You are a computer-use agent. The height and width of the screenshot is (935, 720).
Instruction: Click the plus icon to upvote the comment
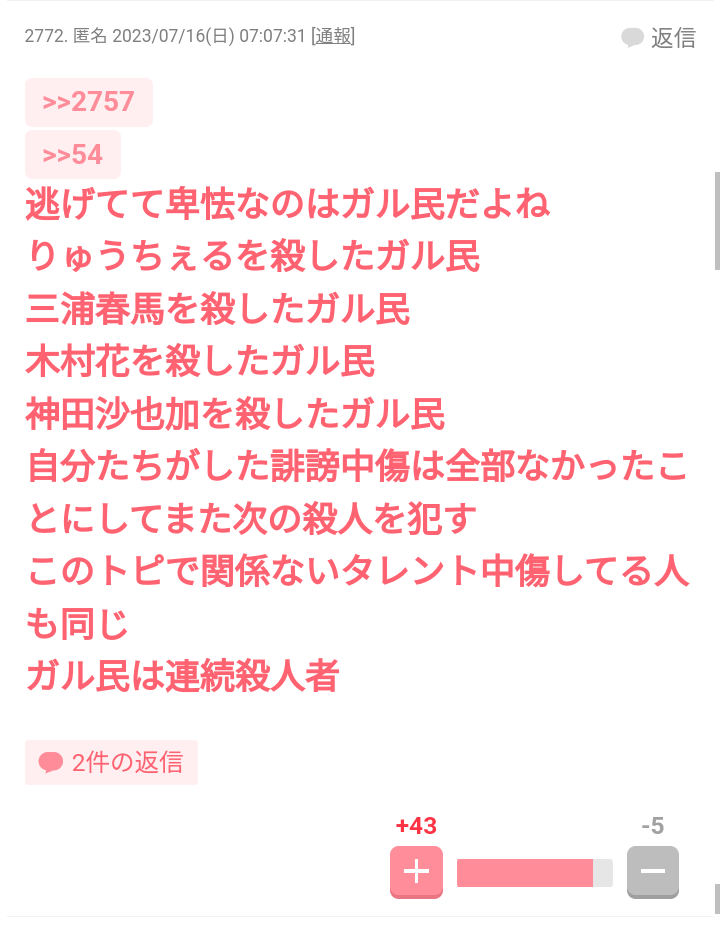coord(416,872)
